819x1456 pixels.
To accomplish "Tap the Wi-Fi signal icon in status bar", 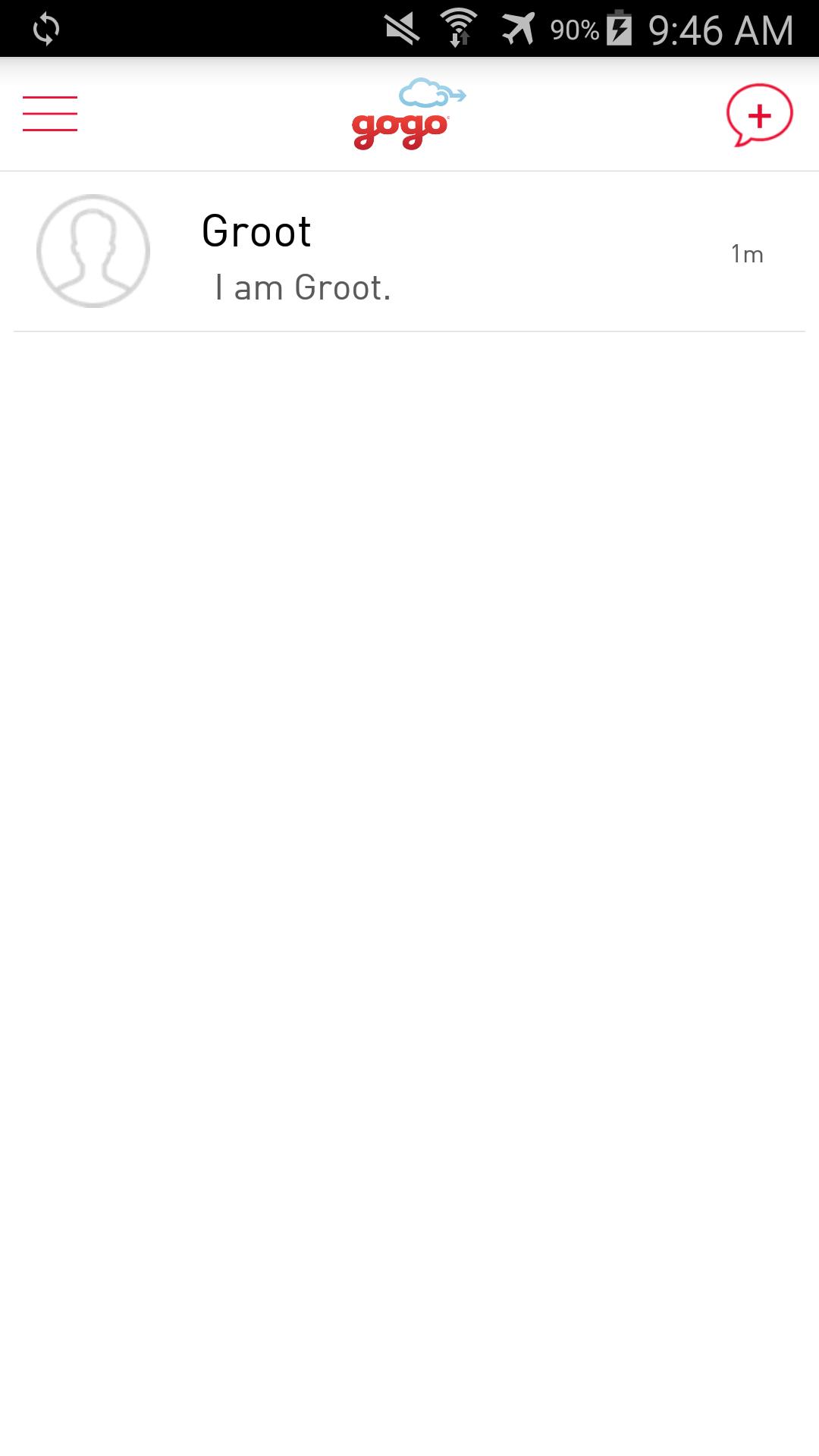I will pyautogui.click(x=458, y=29).
